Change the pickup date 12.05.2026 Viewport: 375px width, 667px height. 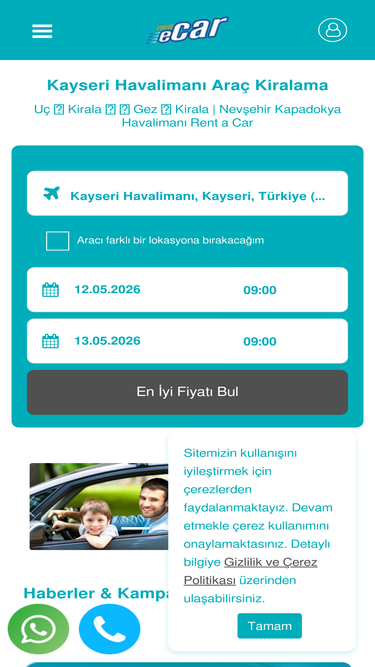107,290
